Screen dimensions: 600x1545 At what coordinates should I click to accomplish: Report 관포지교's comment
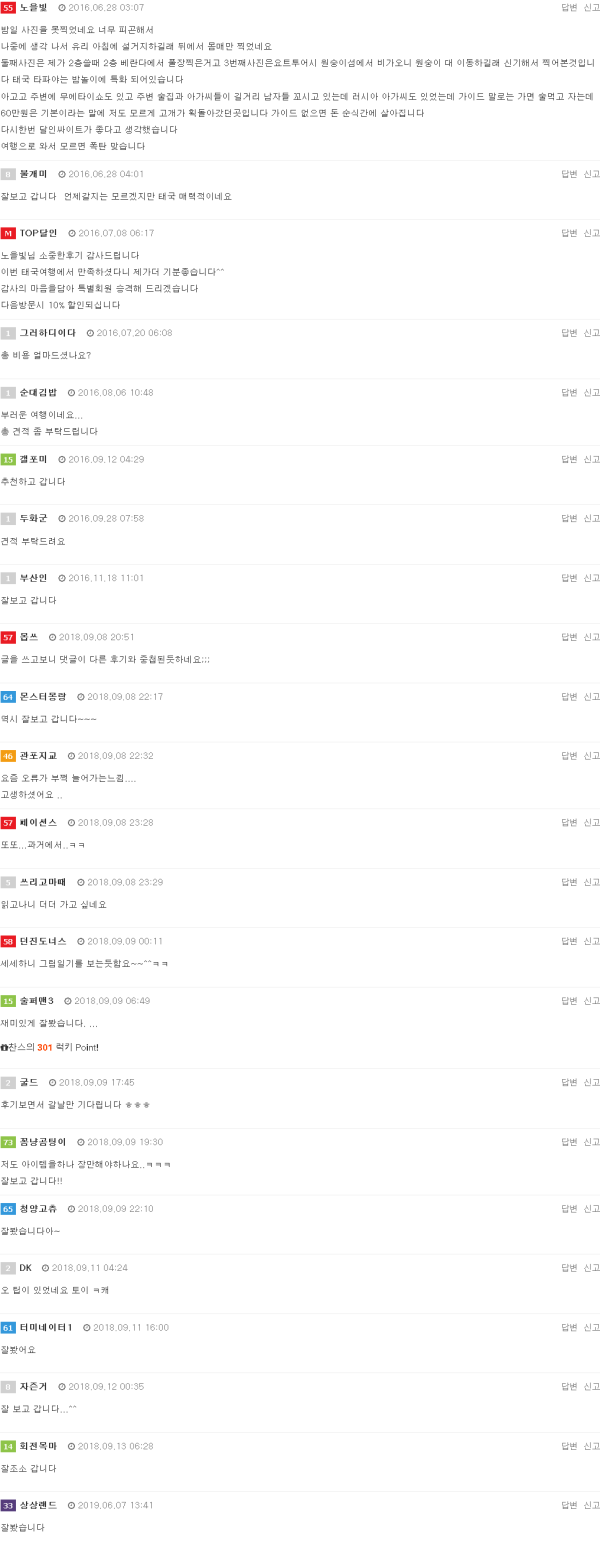pyautogui.click(x=591, y=755)
